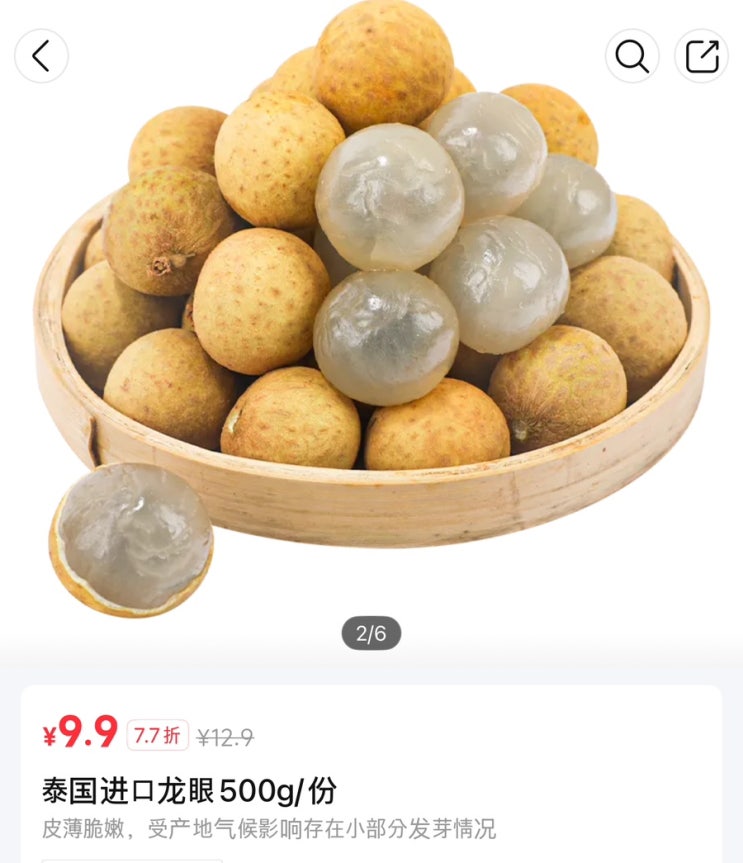This screenshot has height=863, width=743.
Task: Share this longan product
Action: click(x=702, y=56)
